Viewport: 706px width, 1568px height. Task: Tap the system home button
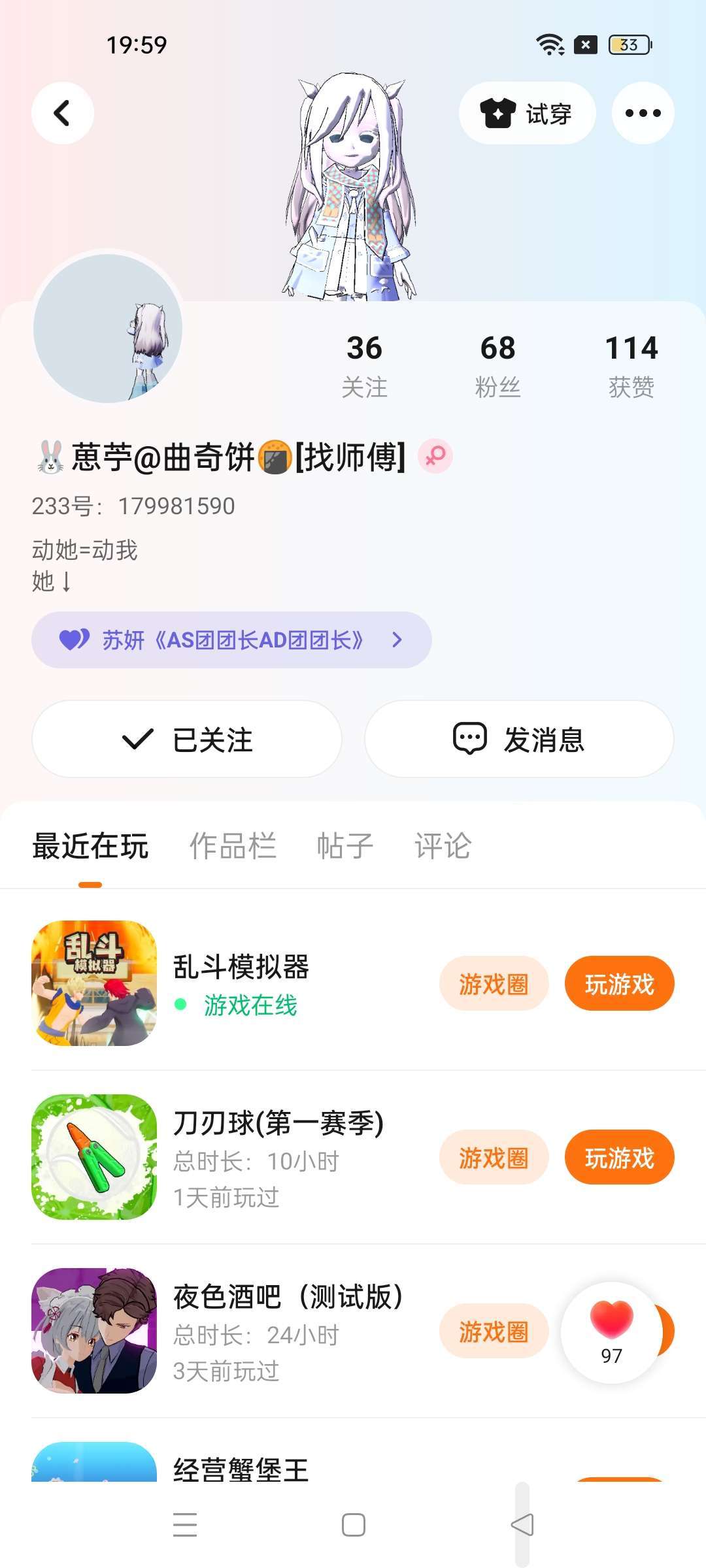353,1525
